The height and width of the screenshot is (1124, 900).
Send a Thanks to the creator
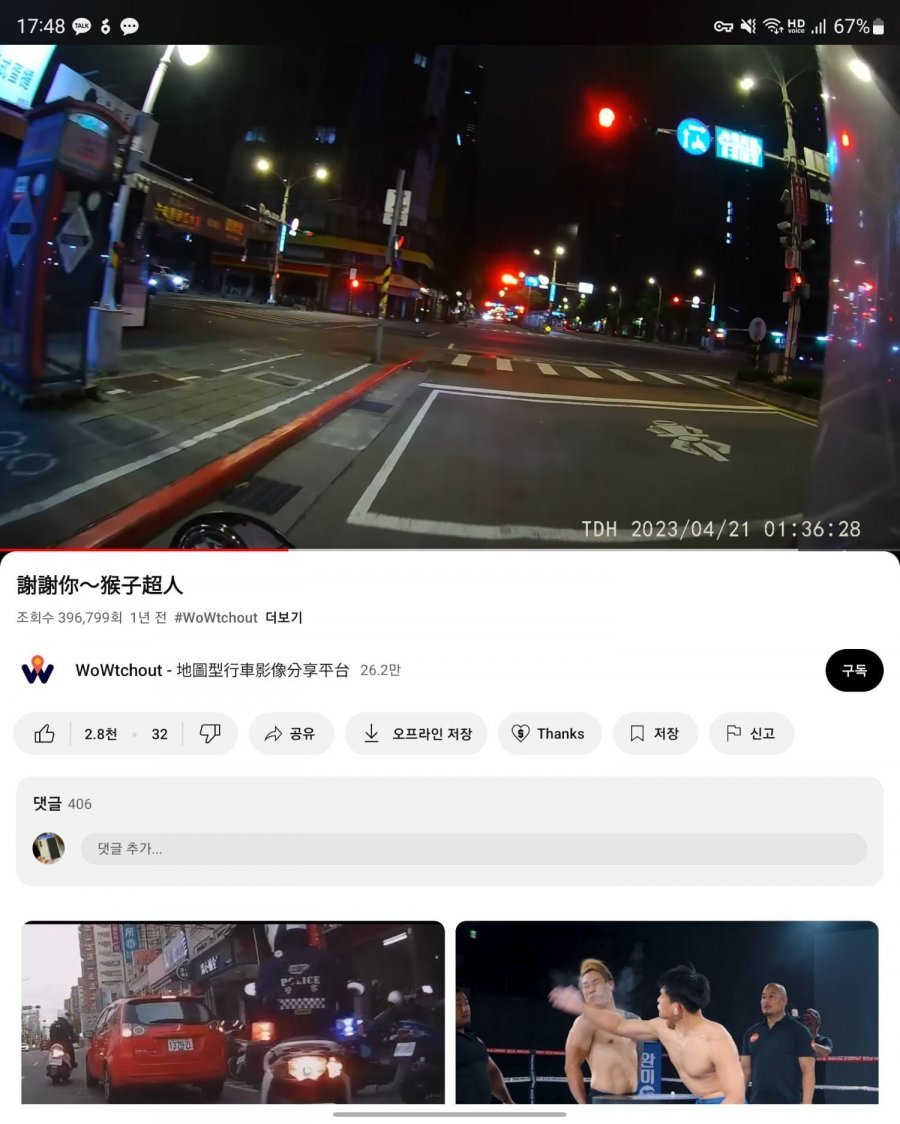pos(549,734)
